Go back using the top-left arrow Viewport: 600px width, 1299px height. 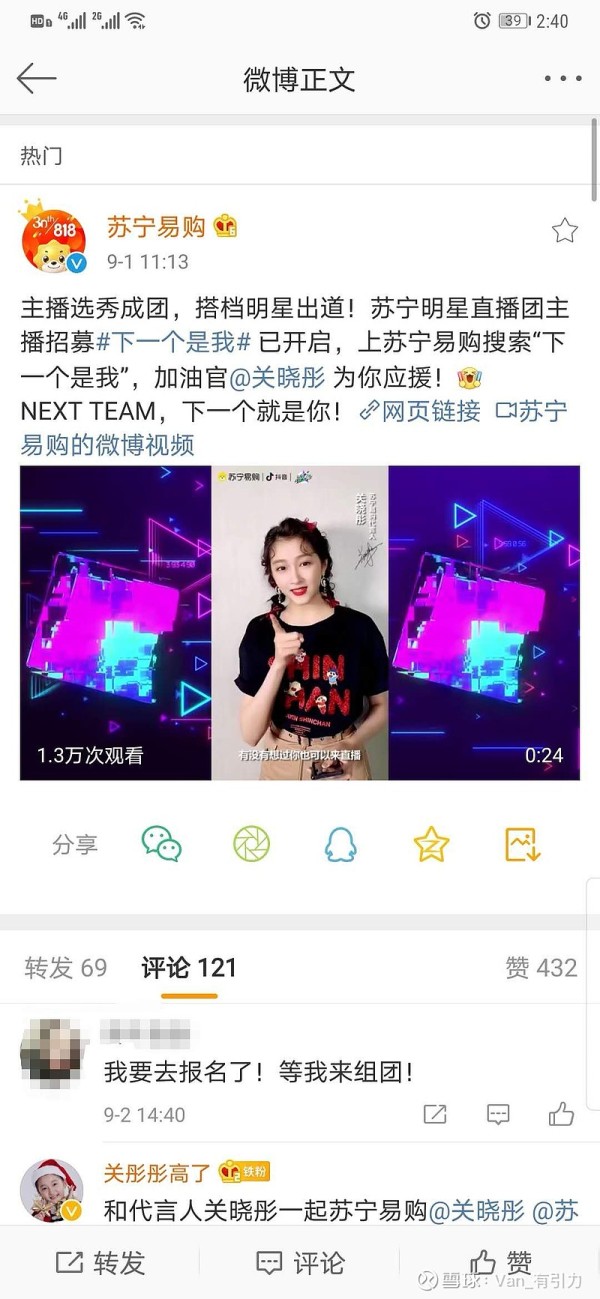coord(36,79)
